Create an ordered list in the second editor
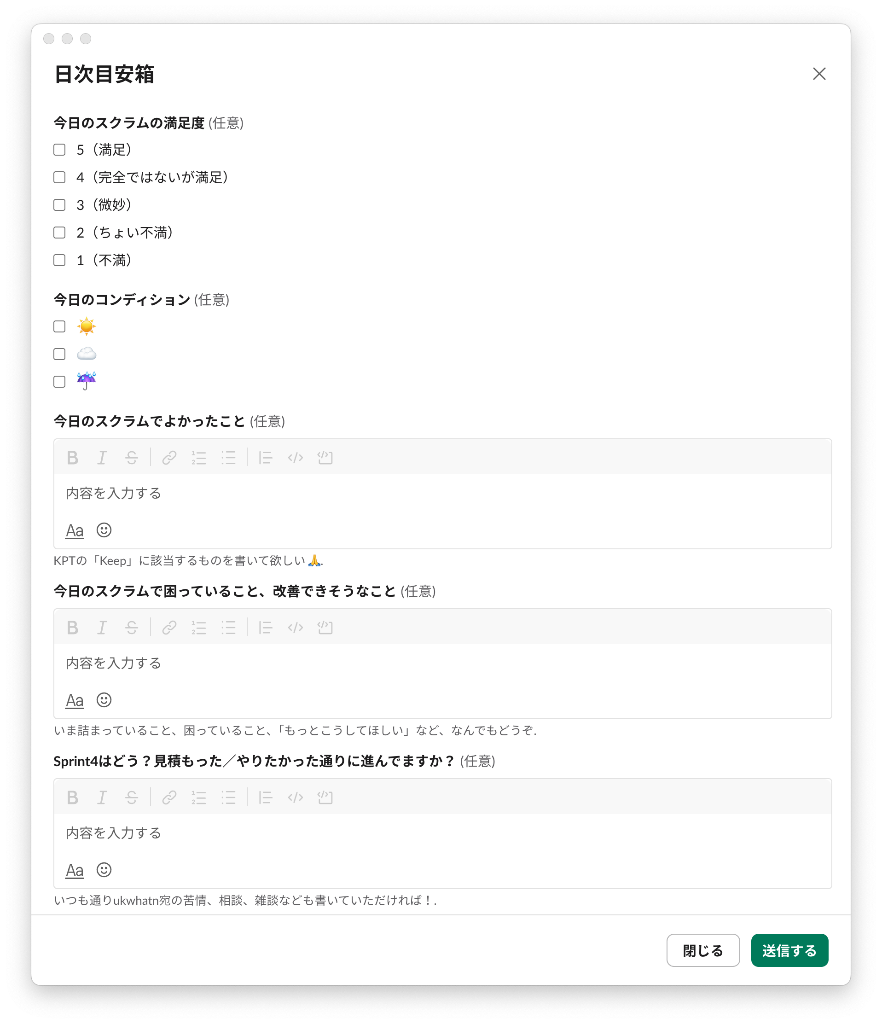Image resolution: width=882 pixels, height=1024 pixels. click(198, 627)
